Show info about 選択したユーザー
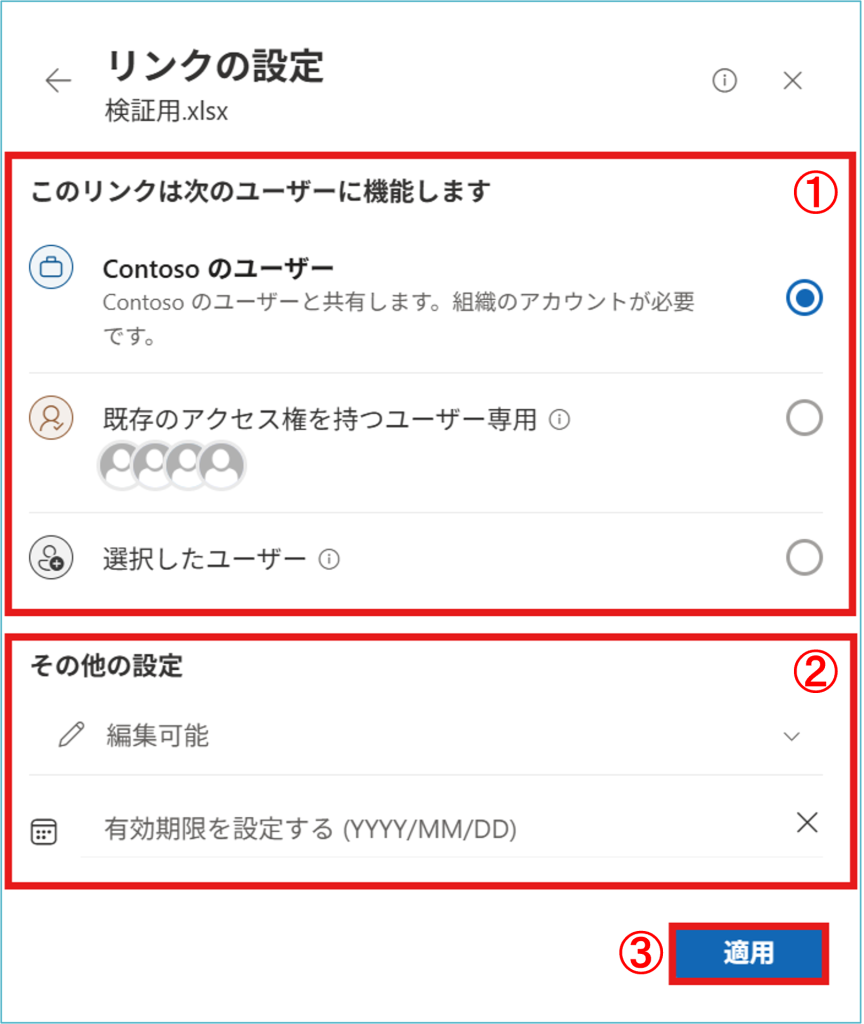 click(329, 560)
